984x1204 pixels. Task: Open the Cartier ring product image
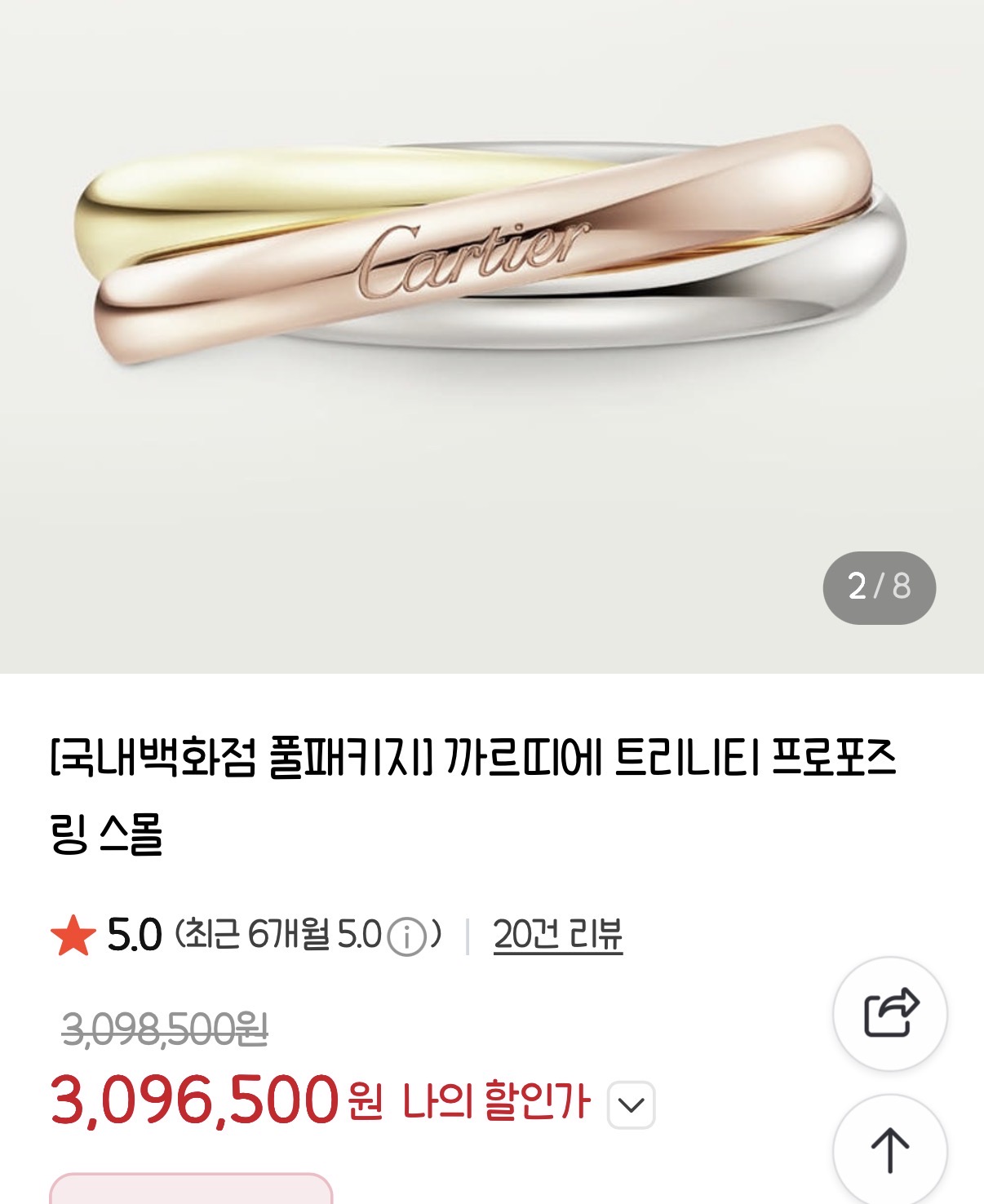[492, 336]
